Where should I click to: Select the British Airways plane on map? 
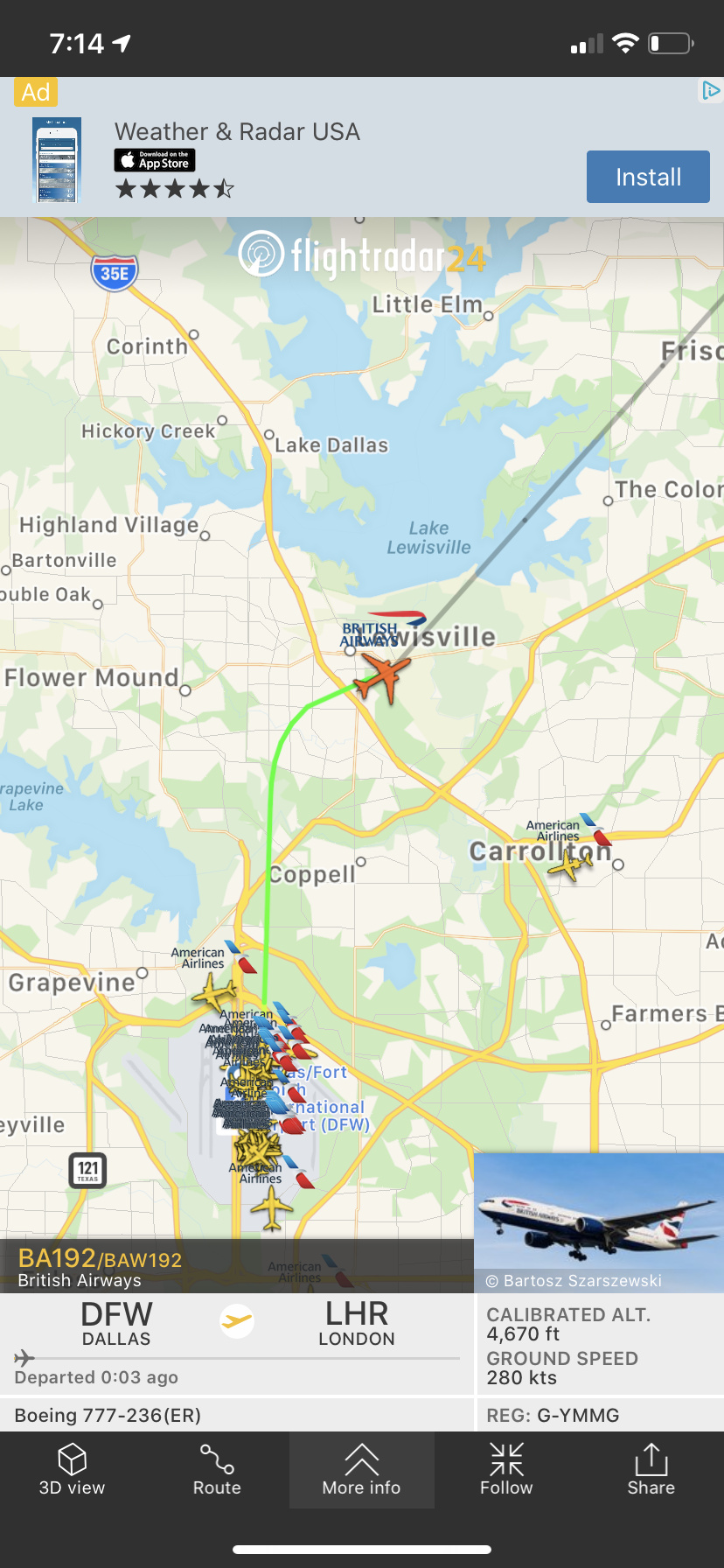382,677
